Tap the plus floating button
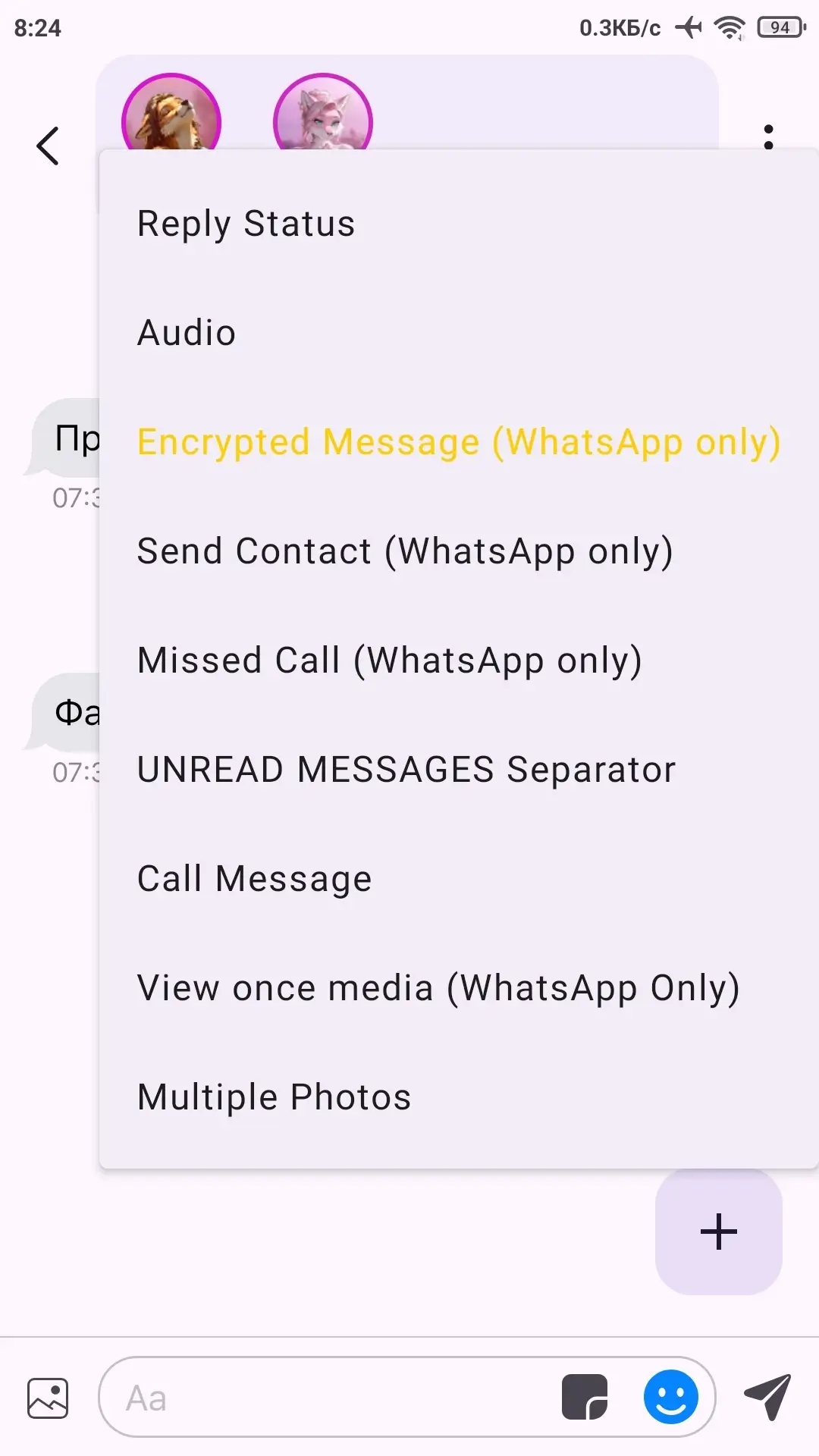Image resolution: width=819 pixels, height=1456 pixels. 718,1232
